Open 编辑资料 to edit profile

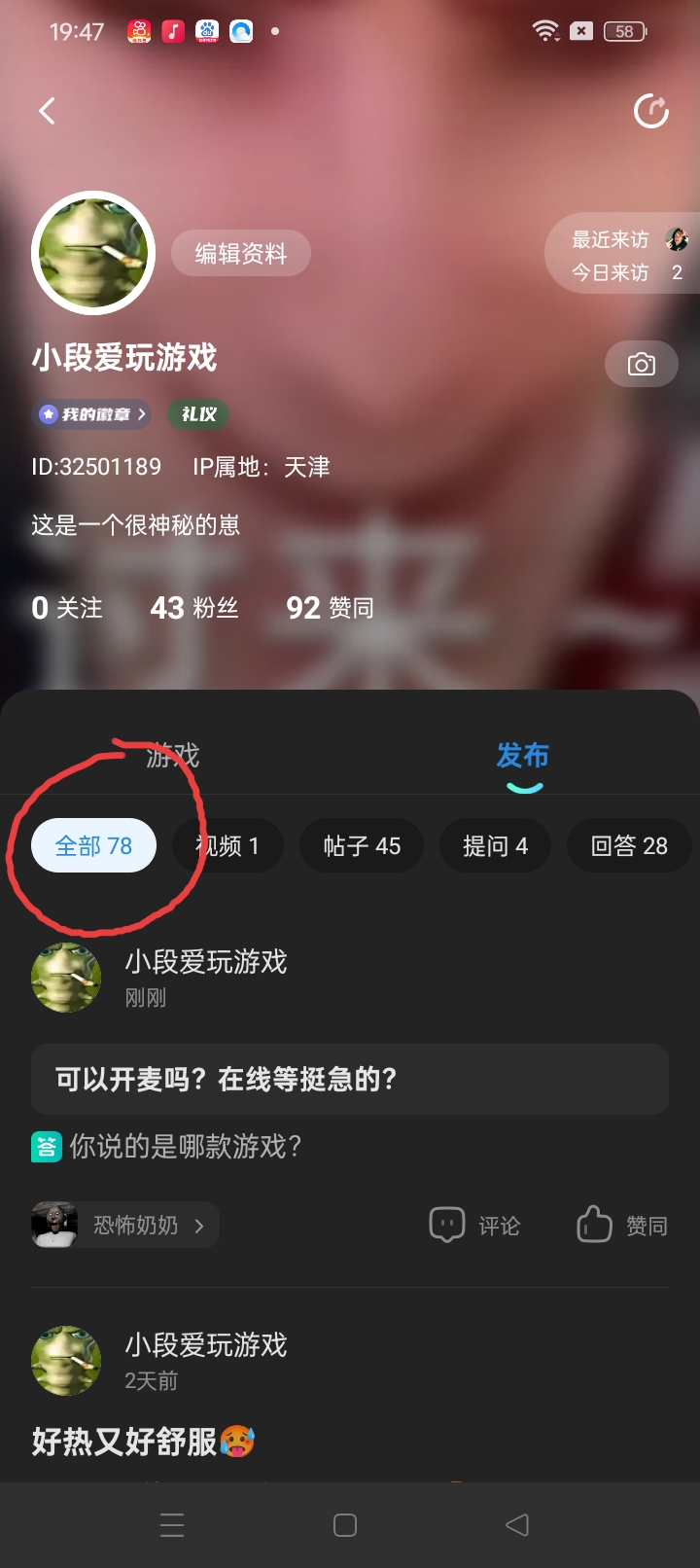click(x=241, y=254)
